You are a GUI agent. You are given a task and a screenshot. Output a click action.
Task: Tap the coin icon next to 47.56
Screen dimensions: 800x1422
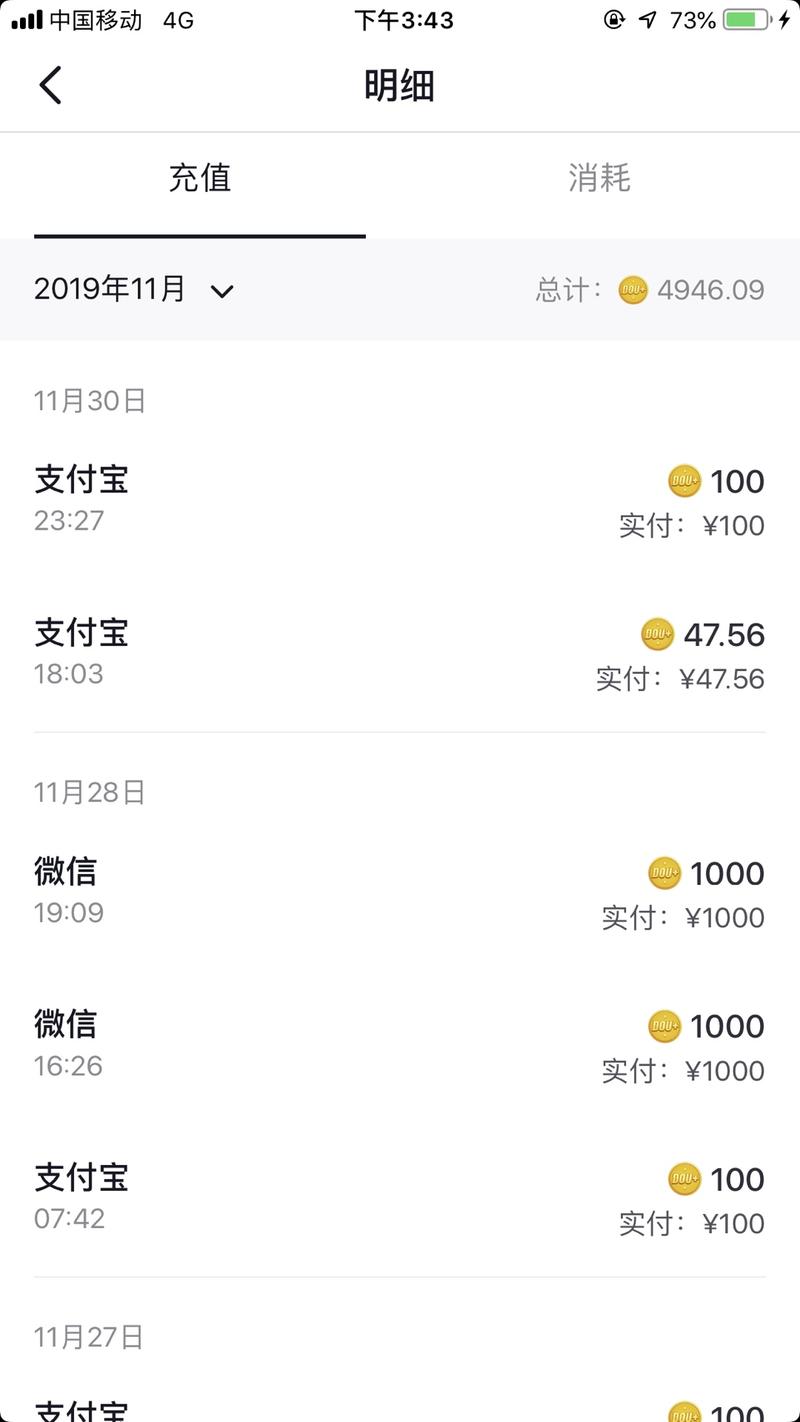[x=657, y=634]
